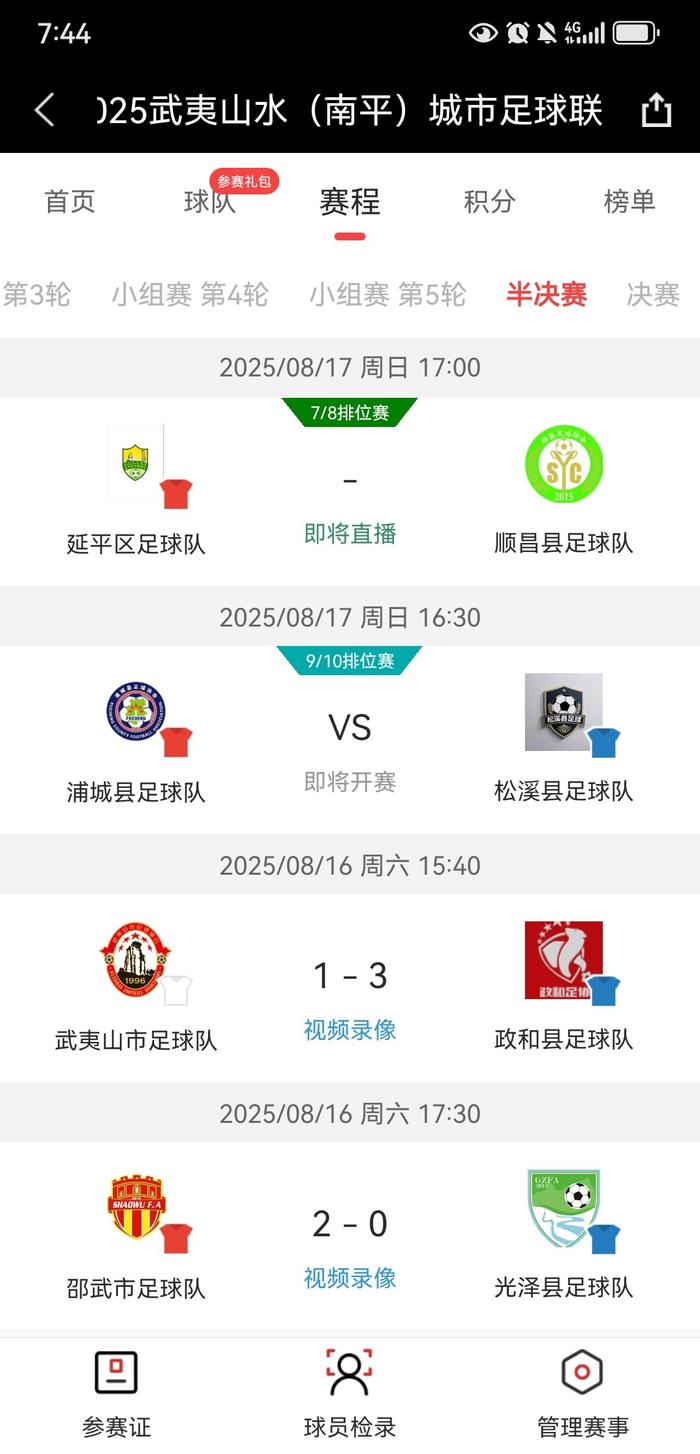The height and width of the screenshot is (1454, 700).
Task: Go back using the arrow icon
Action: tap(44, 110)
